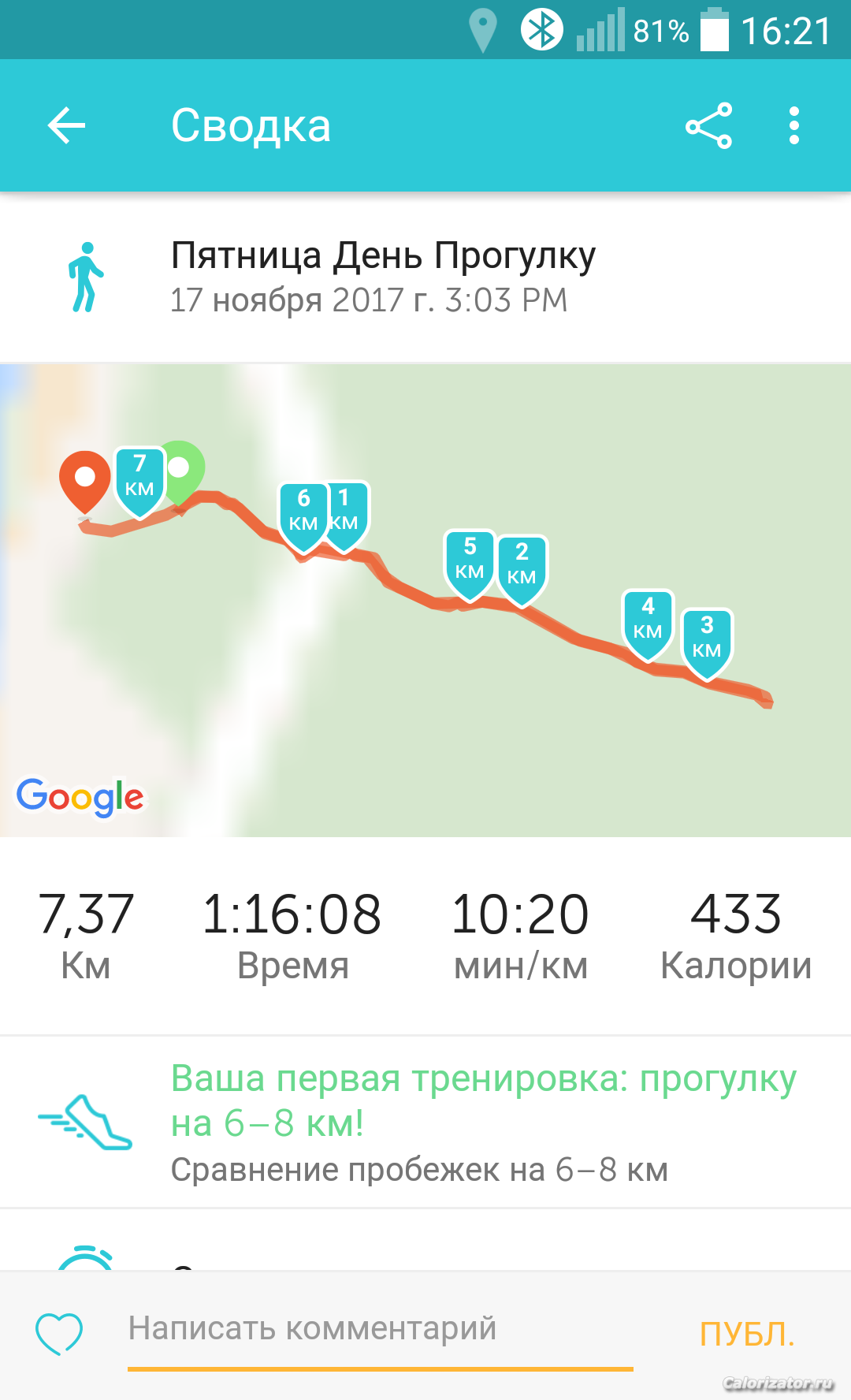Open Сравнение пробежек на 6–8 км row
This screenshot has height=1400, width=851.
click(425, 1123)
